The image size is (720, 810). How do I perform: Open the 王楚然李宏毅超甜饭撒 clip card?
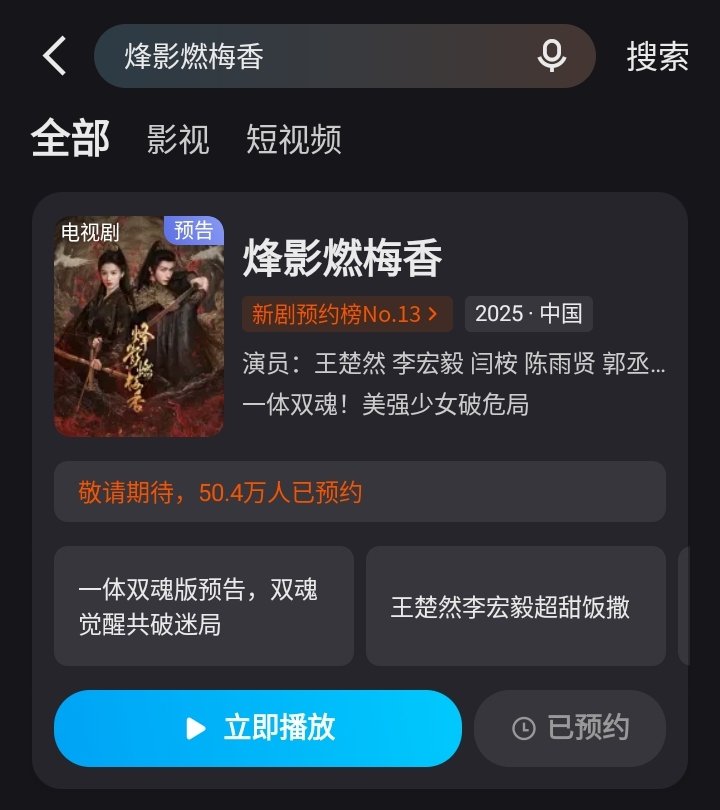tap(515, 606)
